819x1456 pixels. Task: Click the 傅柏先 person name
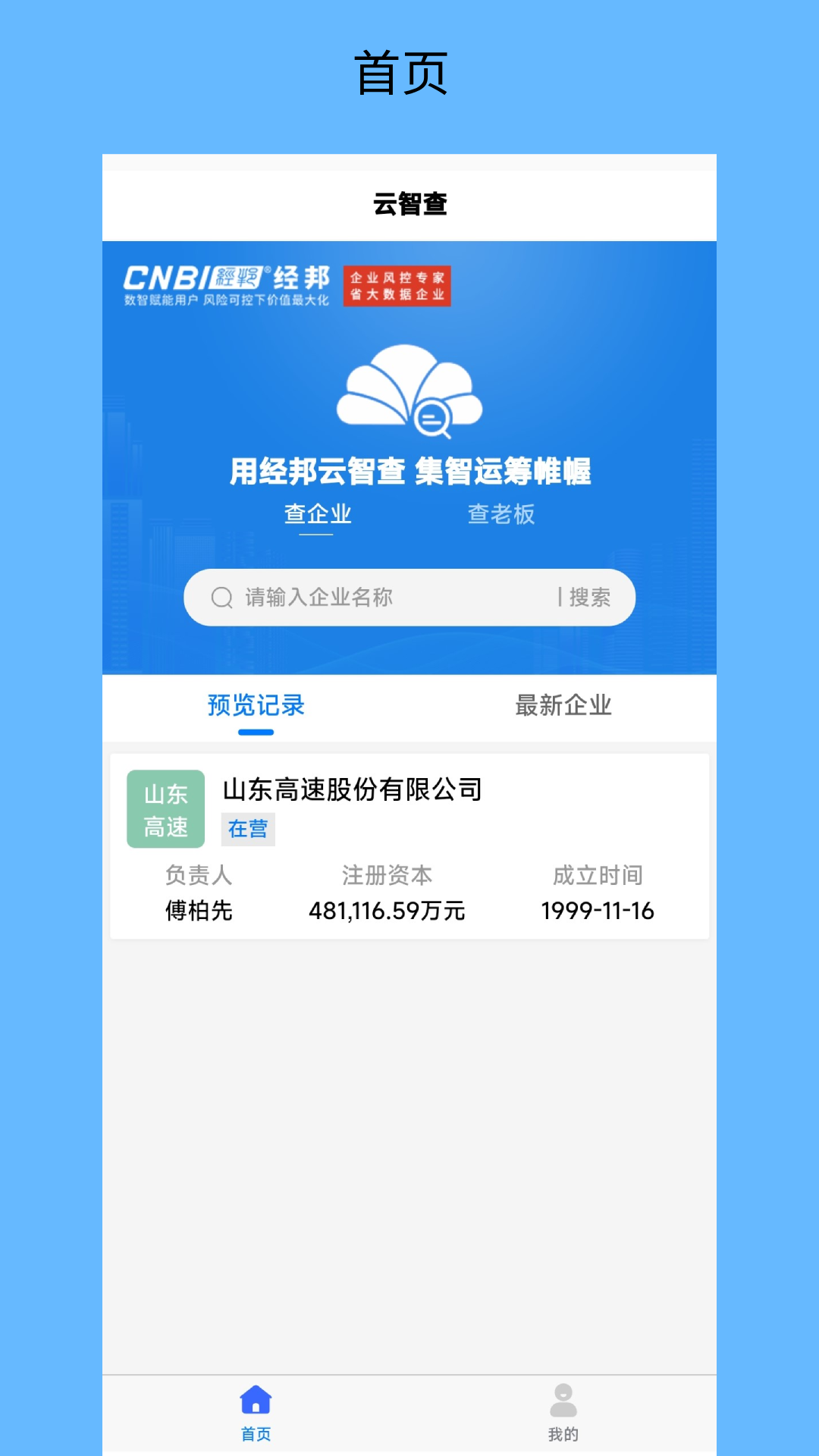(x=199, y=911)
